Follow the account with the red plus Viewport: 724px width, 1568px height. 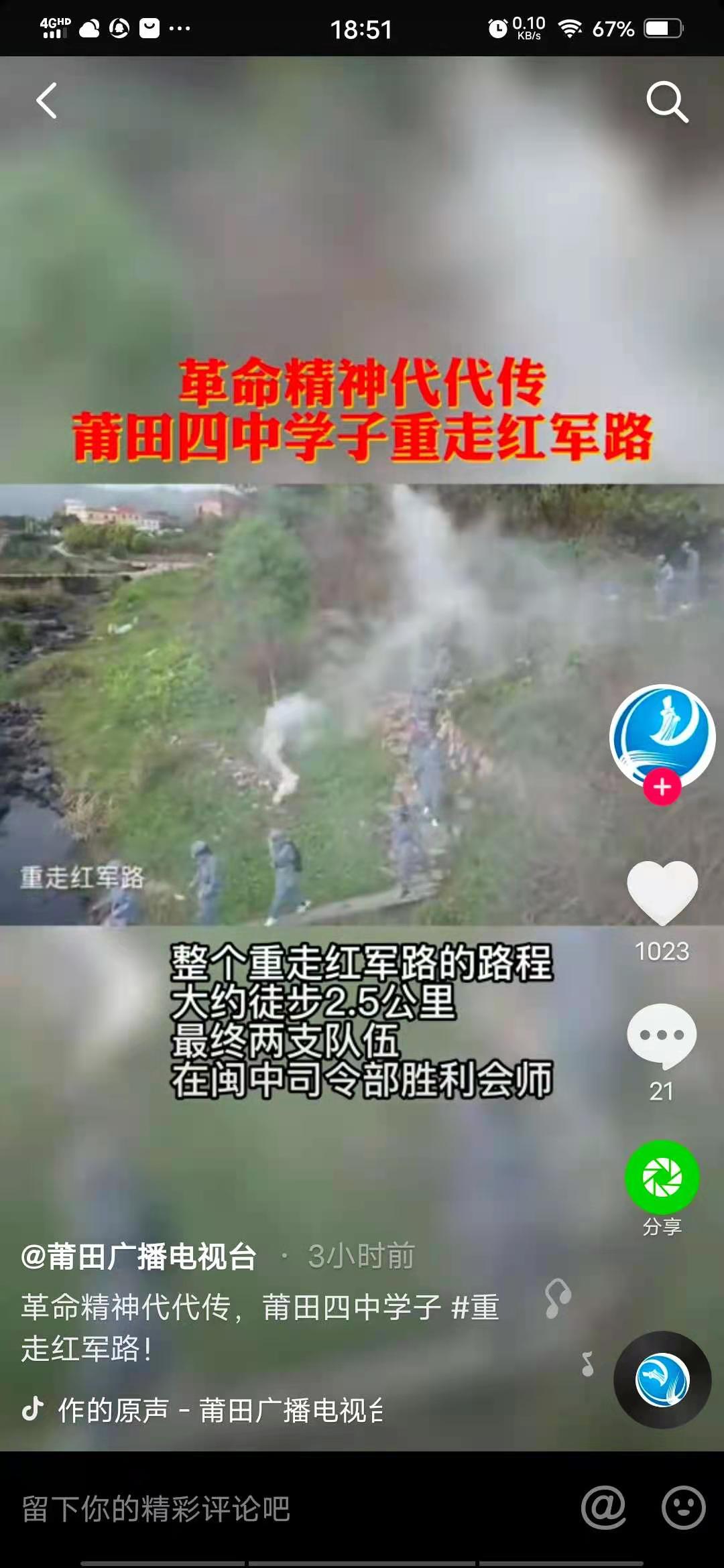pyautogui.click(x=662, y=787)
